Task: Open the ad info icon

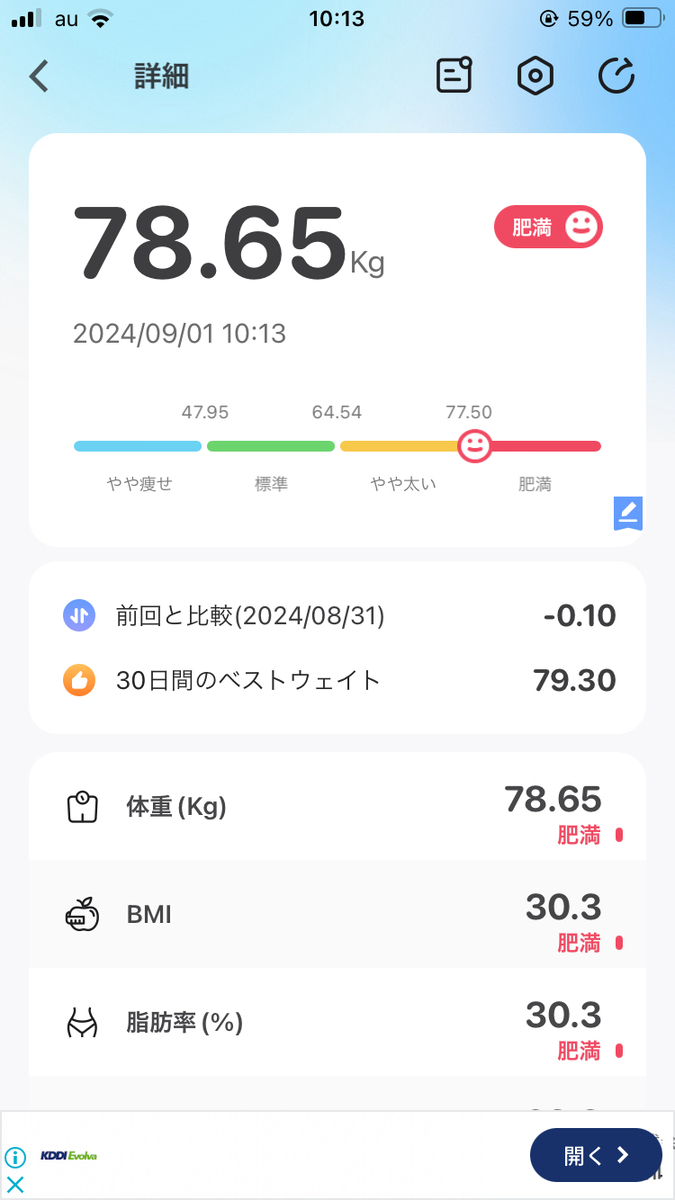Action: pos(15,1157)
